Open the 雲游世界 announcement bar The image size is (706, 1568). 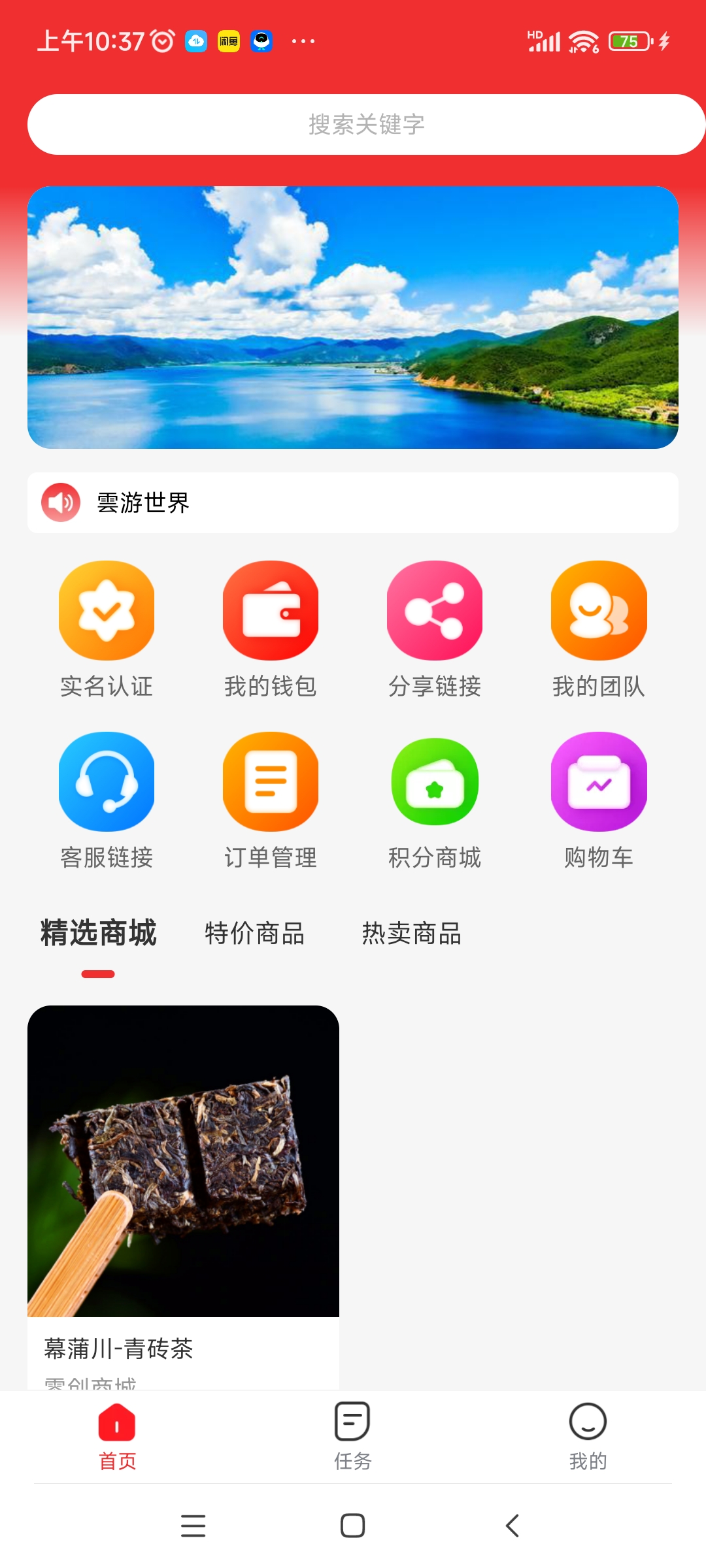353,502
